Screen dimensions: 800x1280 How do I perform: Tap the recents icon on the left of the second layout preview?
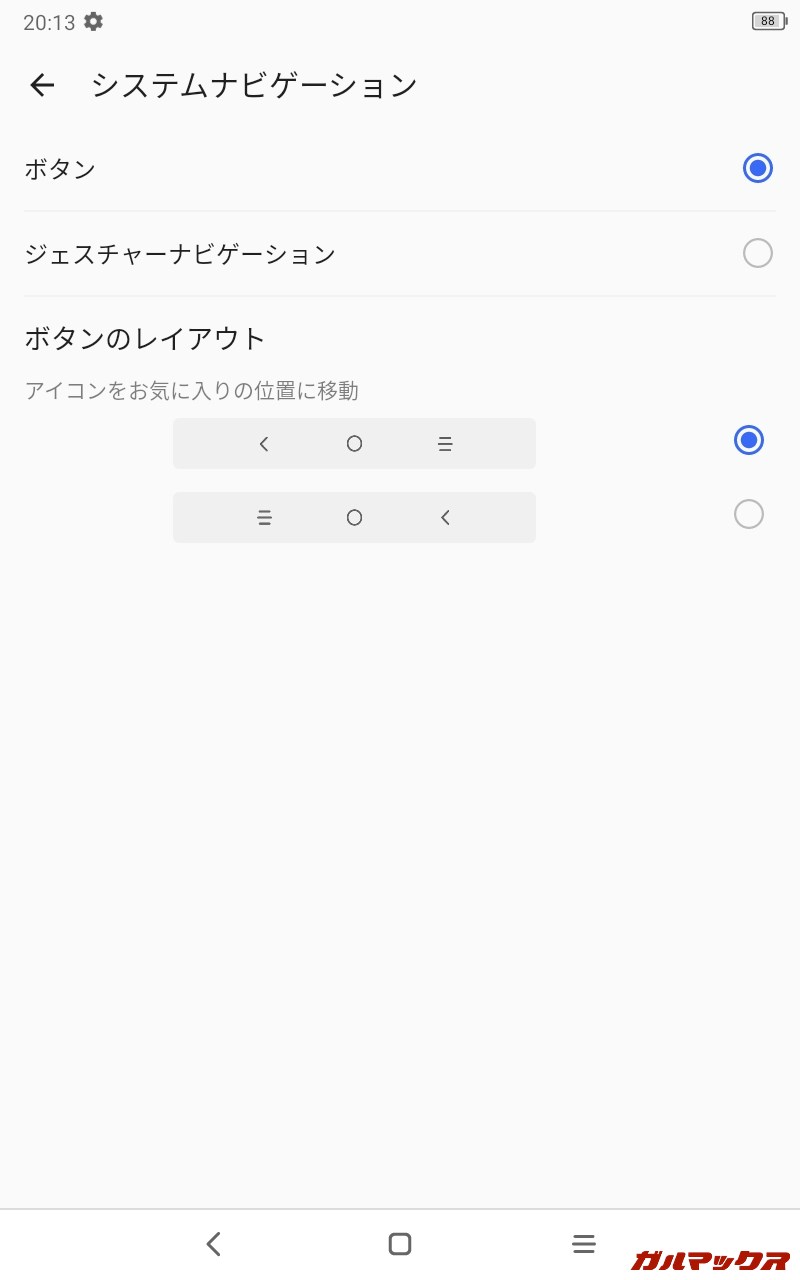click(264, 517)
